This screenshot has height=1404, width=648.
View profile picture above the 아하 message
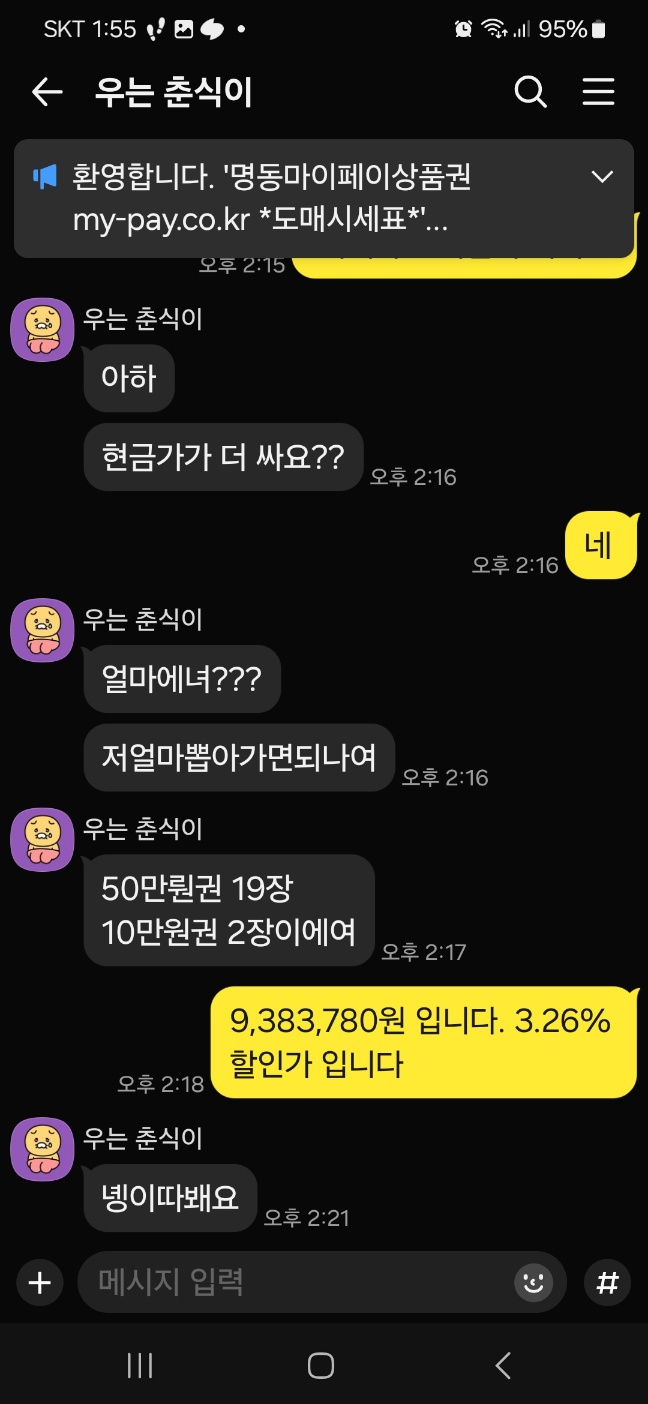tap(42, 329)
